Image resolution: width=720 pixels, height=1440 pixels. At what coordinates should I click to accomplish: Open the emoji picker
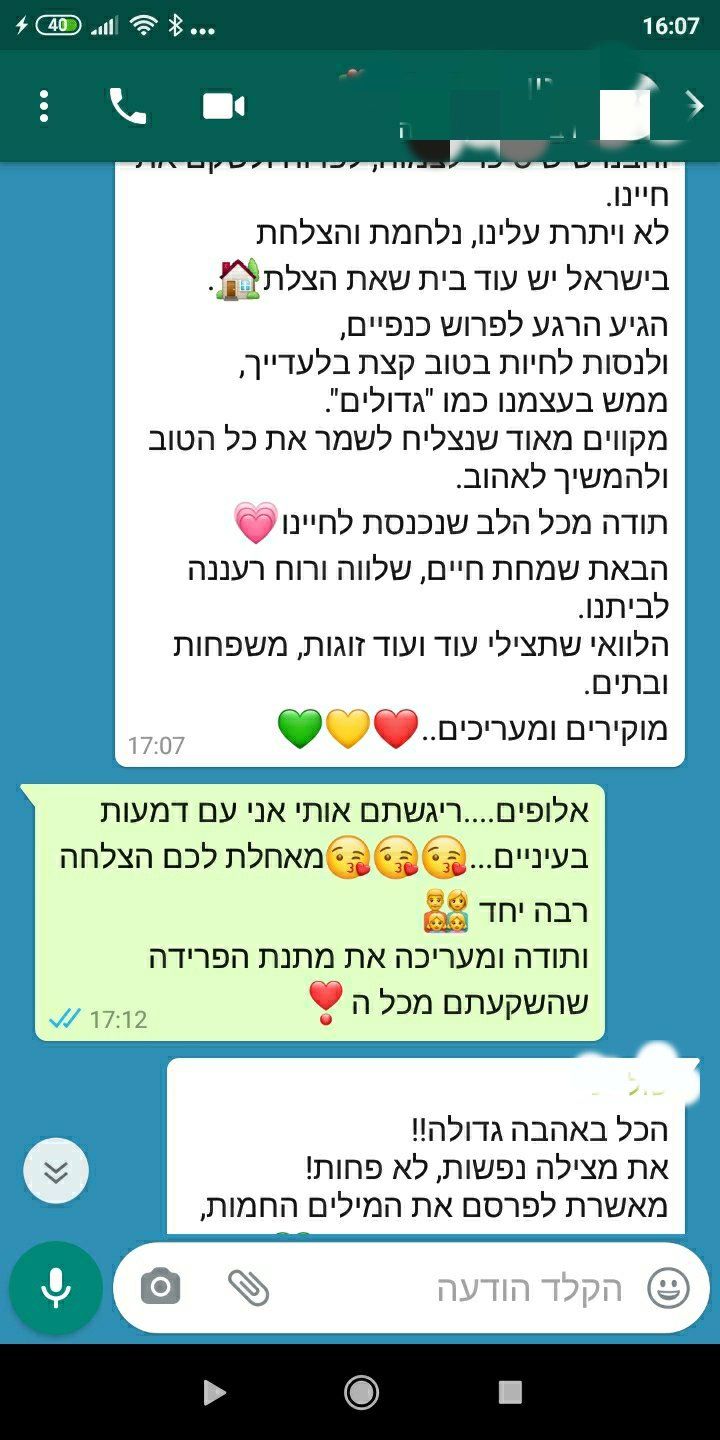coord(668,1288)
